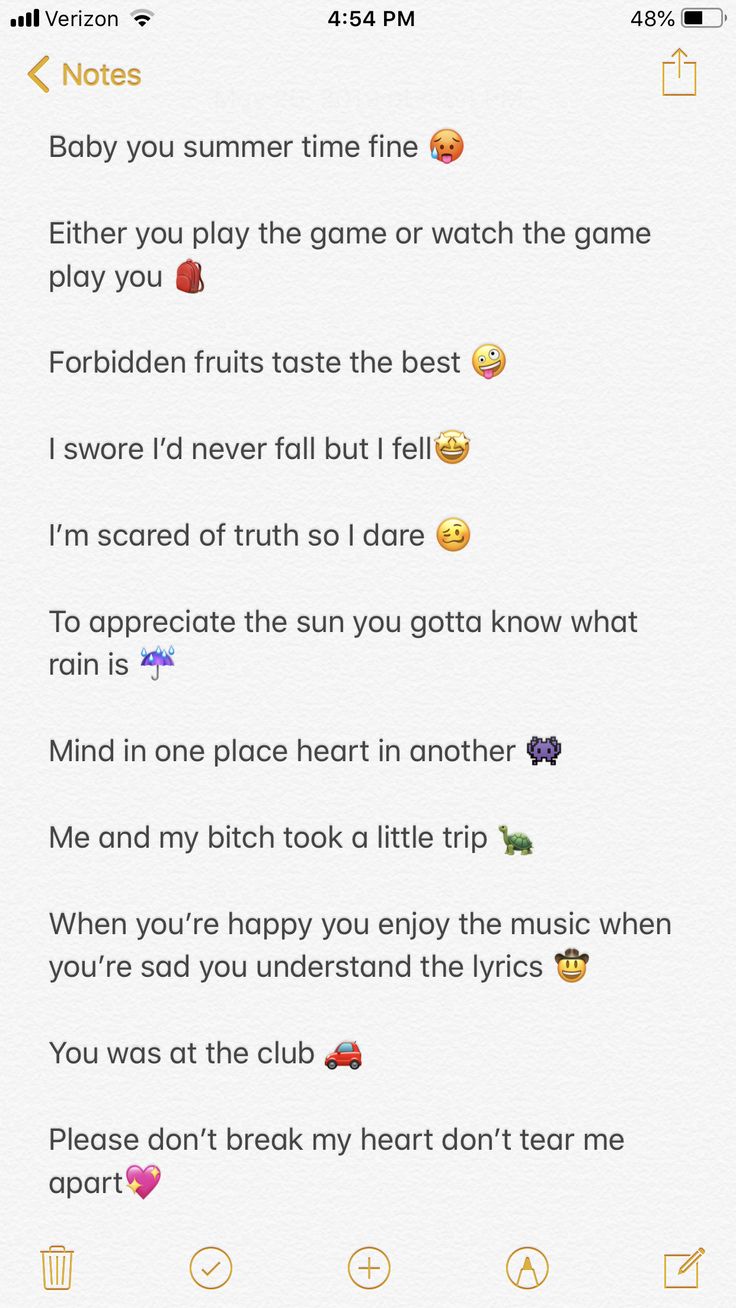
Task: Delete this note with the trash icon
Action: (x=57, y=1268)
